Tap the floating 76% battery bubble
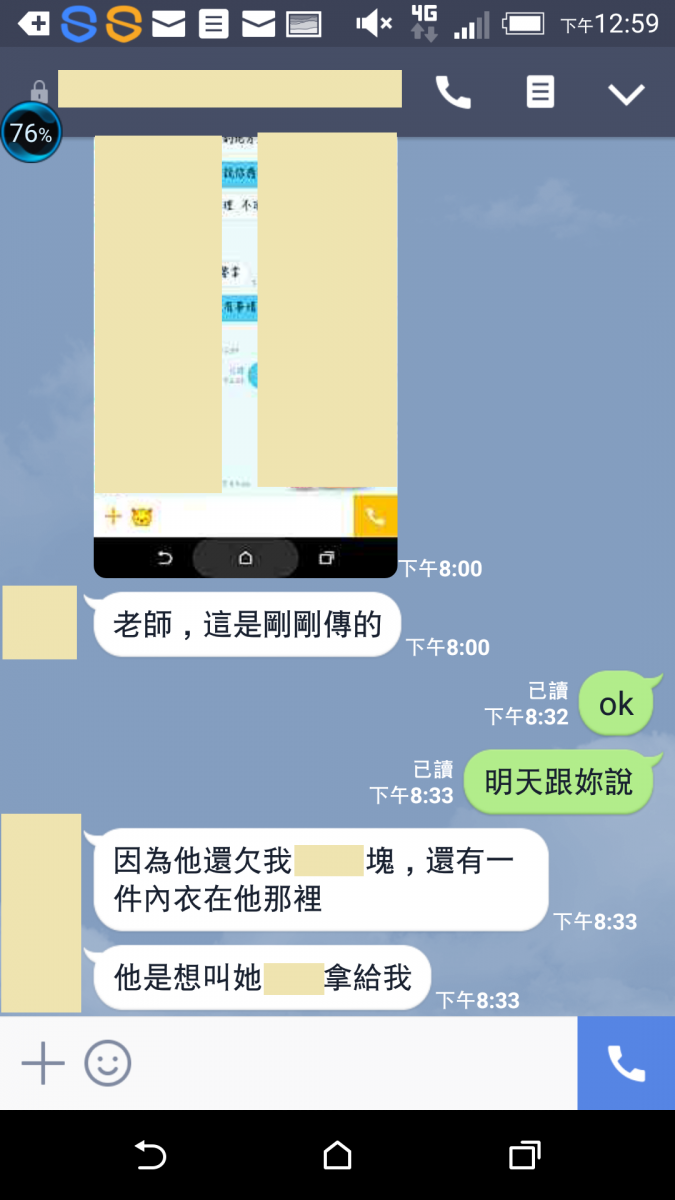This screenshot has height=1200, width=675. (31, 133)
